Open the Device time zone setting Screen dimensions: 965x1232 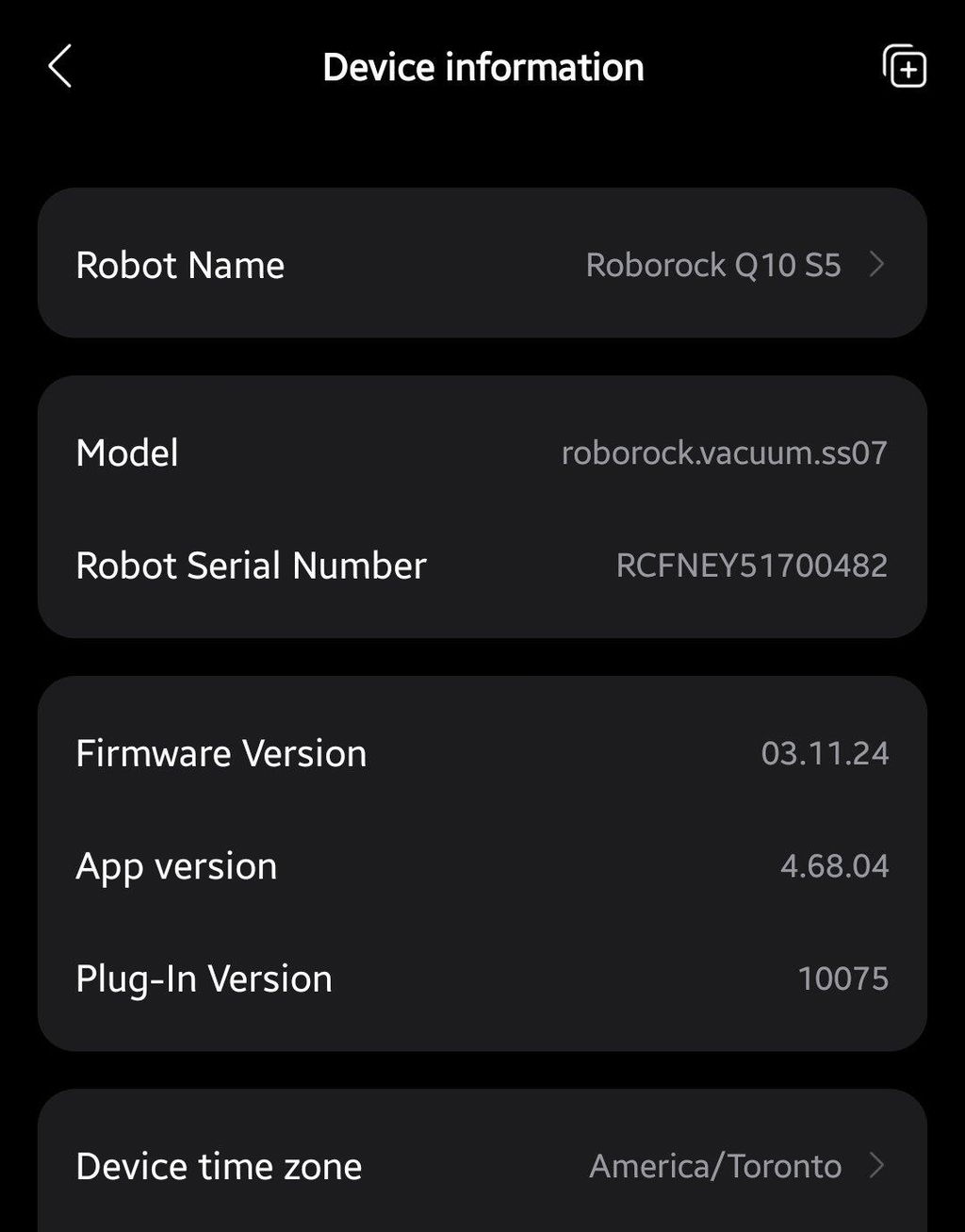482,1165
